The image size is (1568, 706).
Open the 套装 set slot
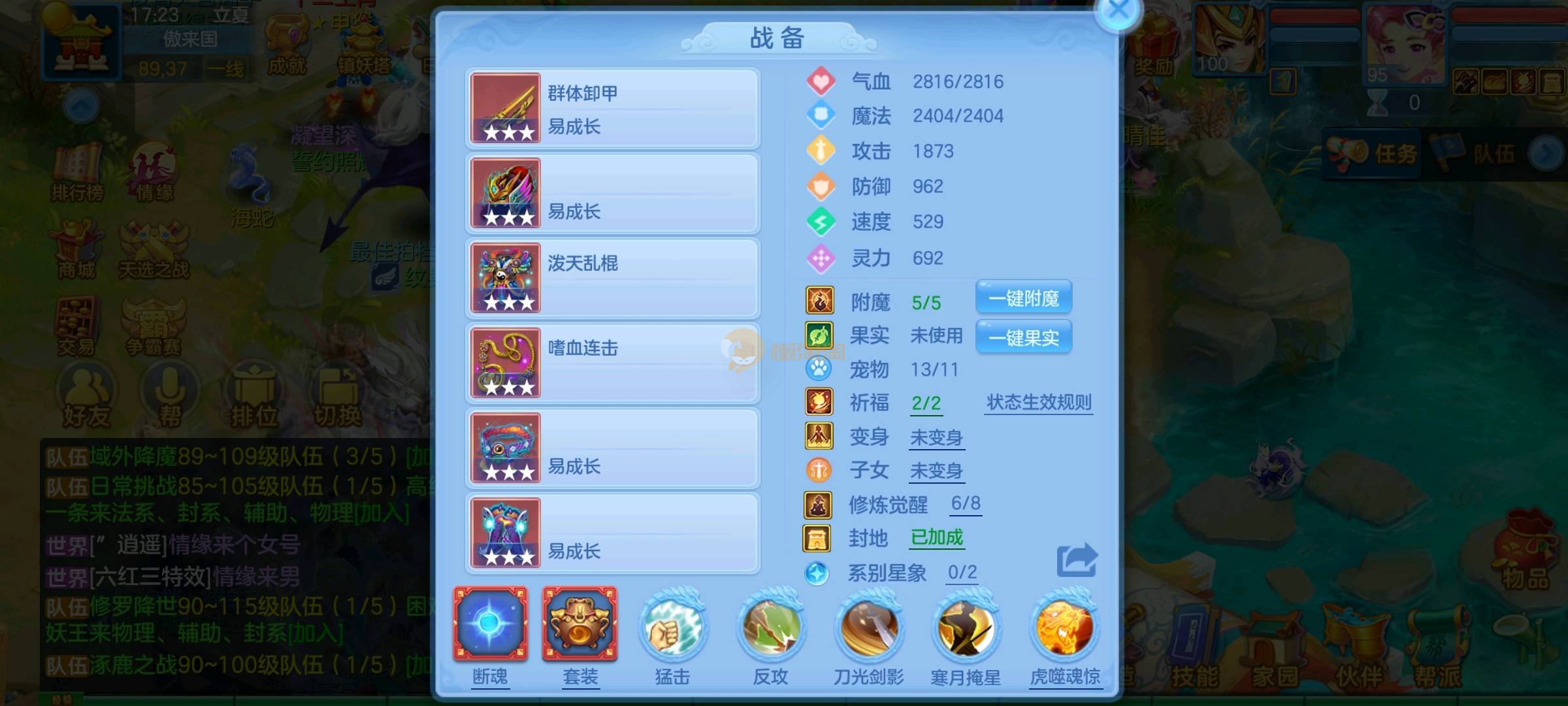(x=580, y=624)
